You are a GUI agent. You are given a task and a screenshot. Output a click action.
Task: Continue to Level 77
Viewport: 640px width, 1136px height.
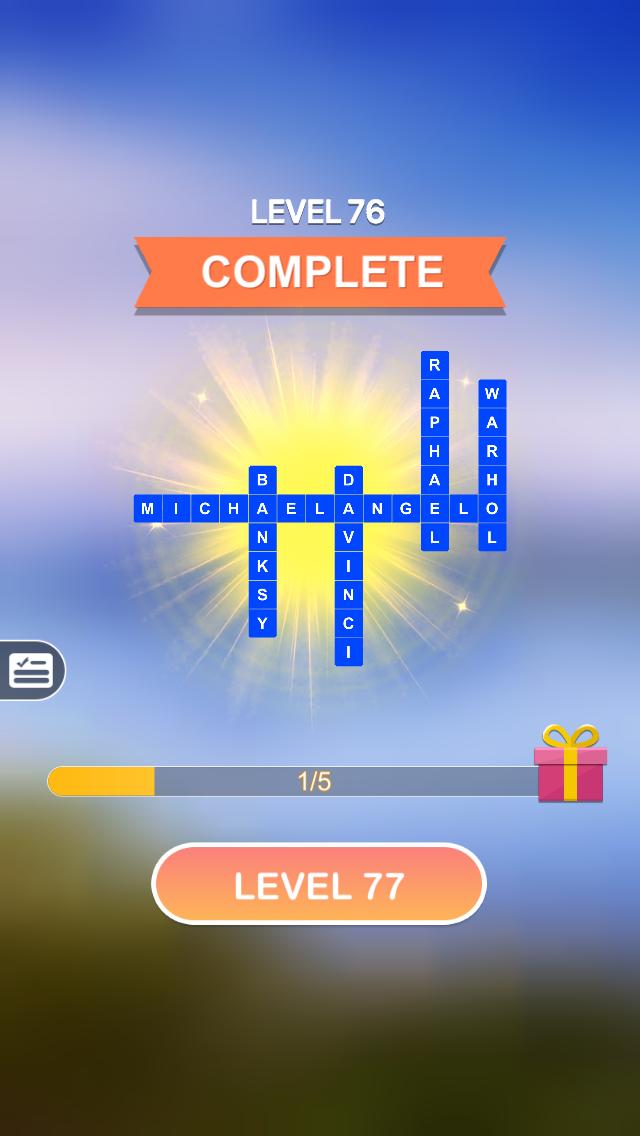pyautogui.click(x=319, y=884)
